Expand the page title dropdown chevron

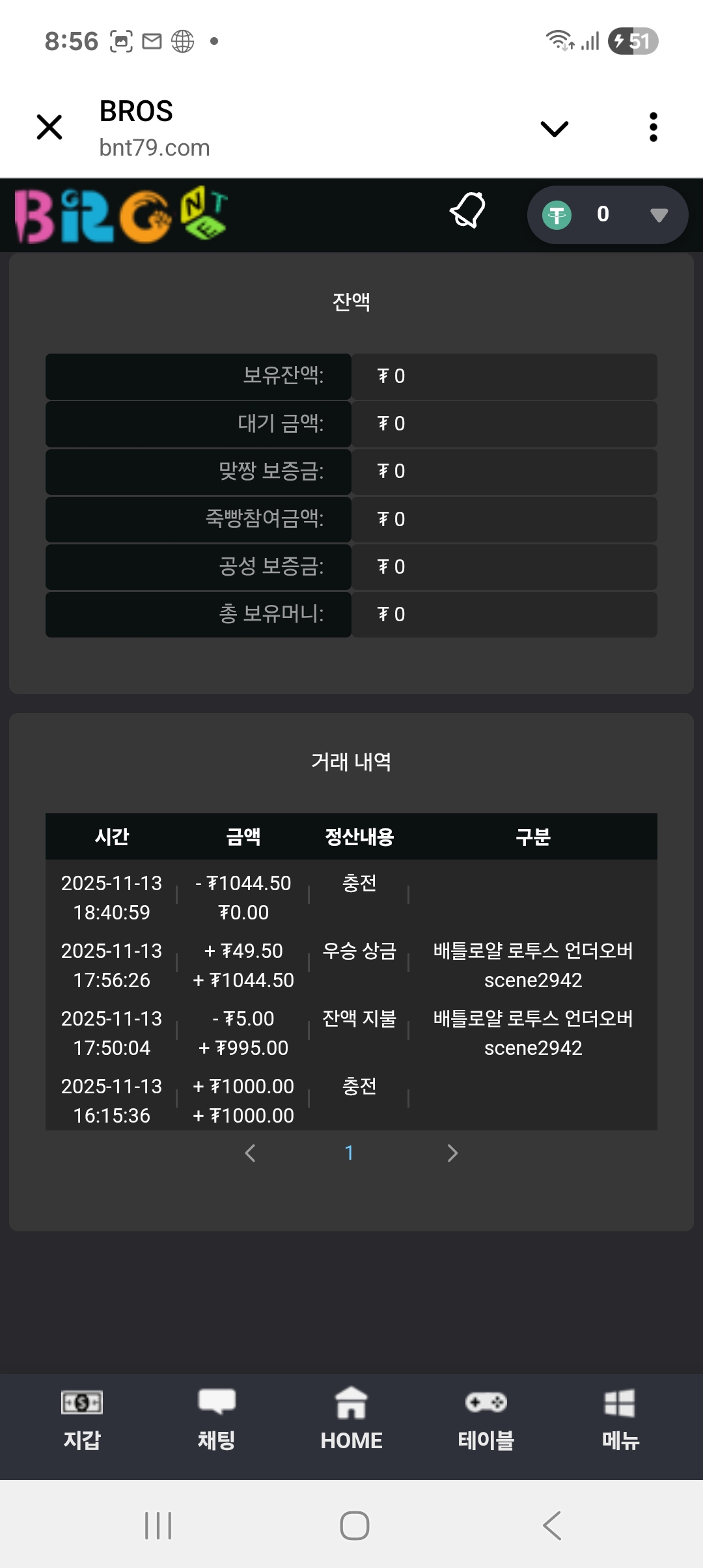(x=554, y=128)
